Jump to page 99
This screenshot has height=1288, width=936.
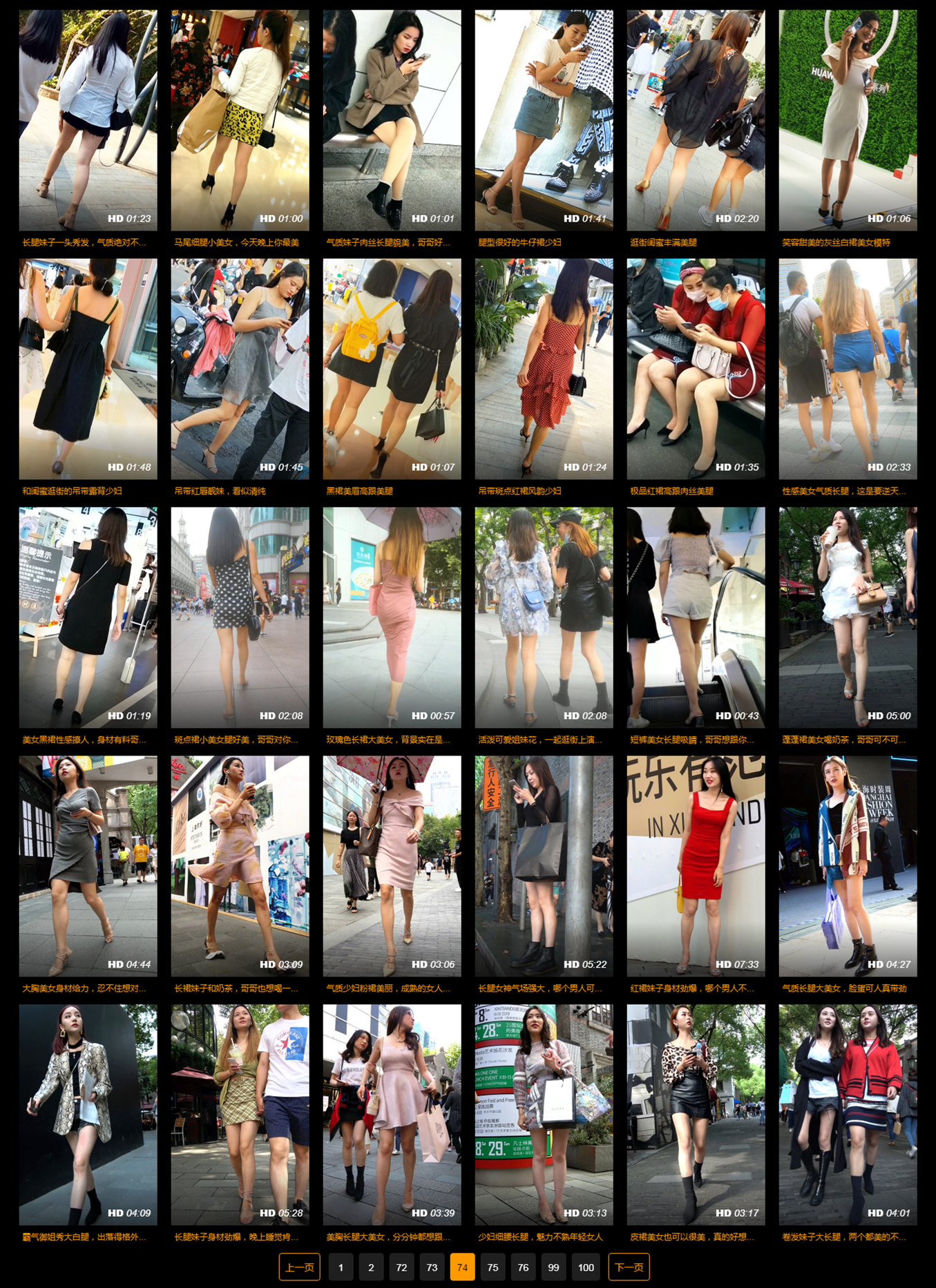[x=553, y=1267]
